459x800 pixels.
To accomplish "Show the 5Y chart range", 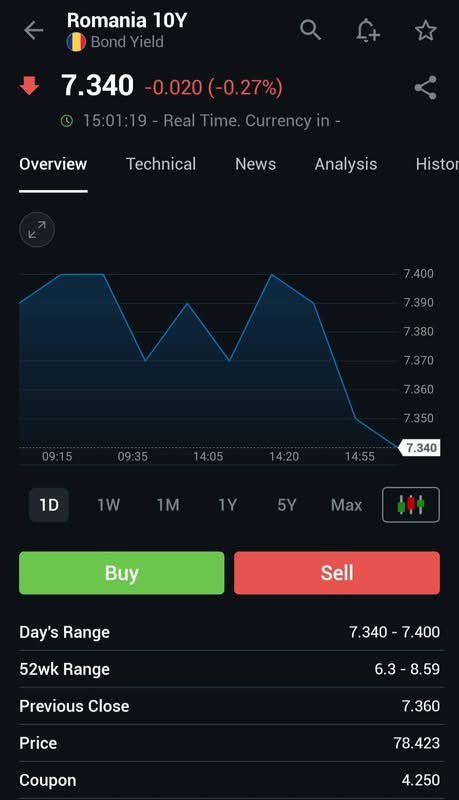I will point(287,505).
